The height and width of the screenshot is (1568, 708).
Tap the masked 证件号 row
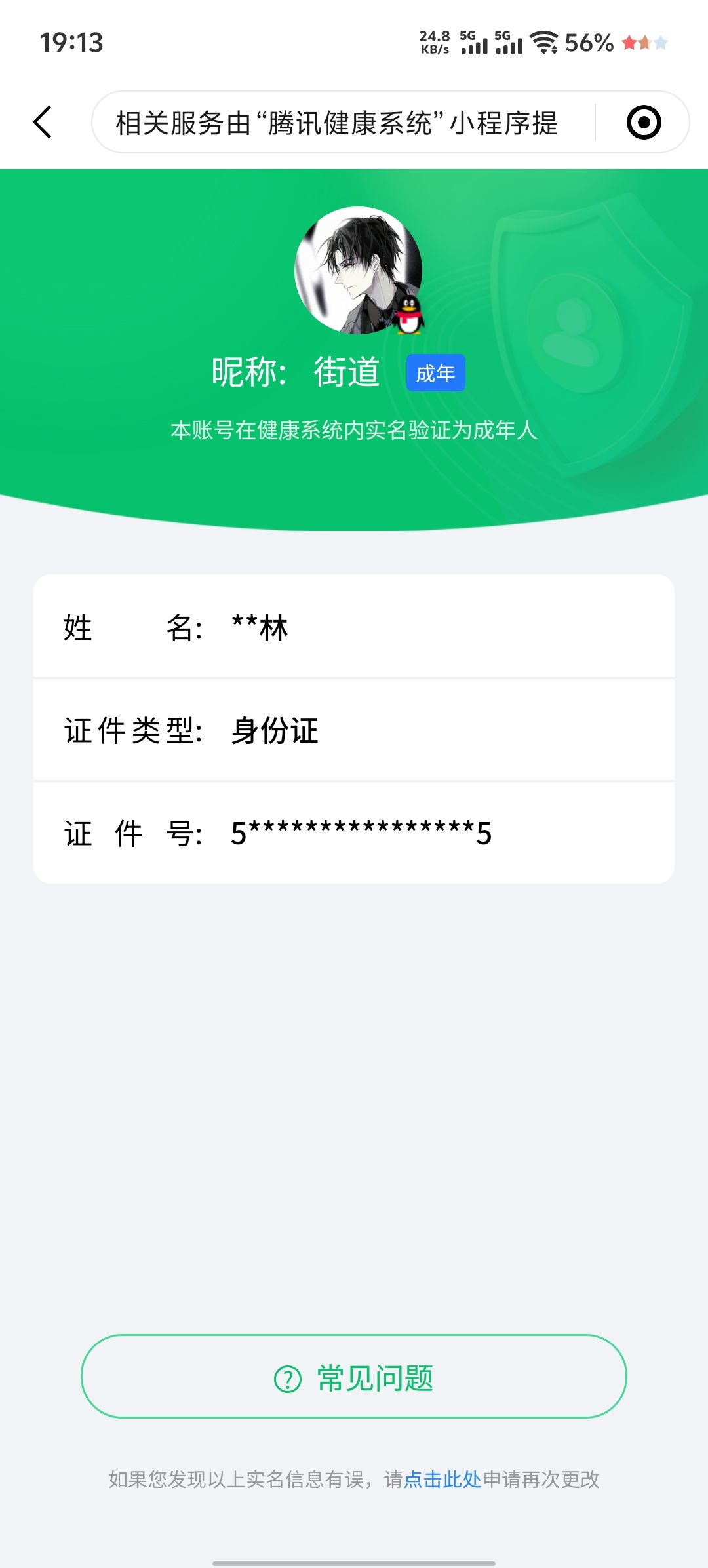click(x=354, y=834)
